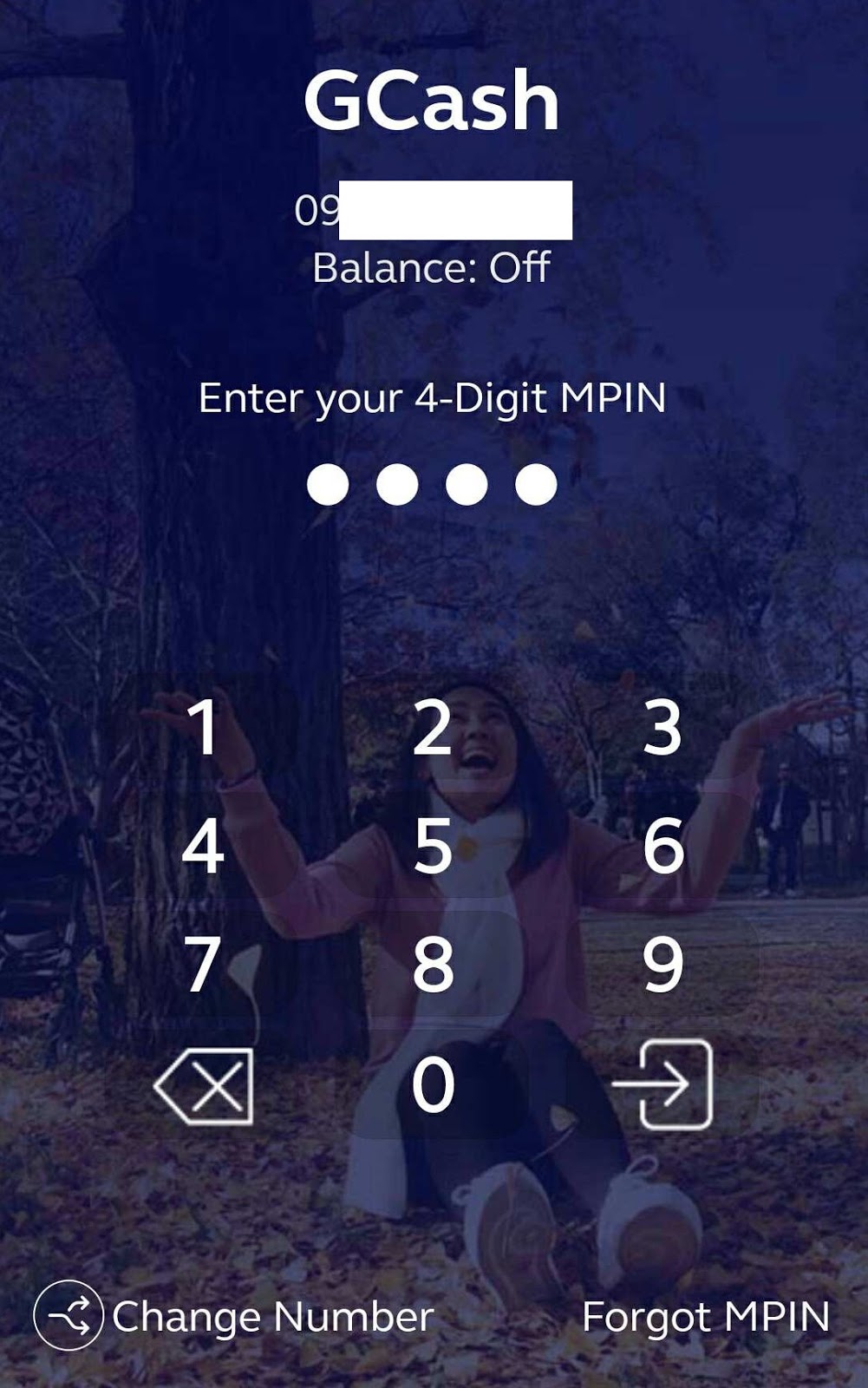
Task: Tap the backspace delete key icon
Action: [x=206, y=1085]
